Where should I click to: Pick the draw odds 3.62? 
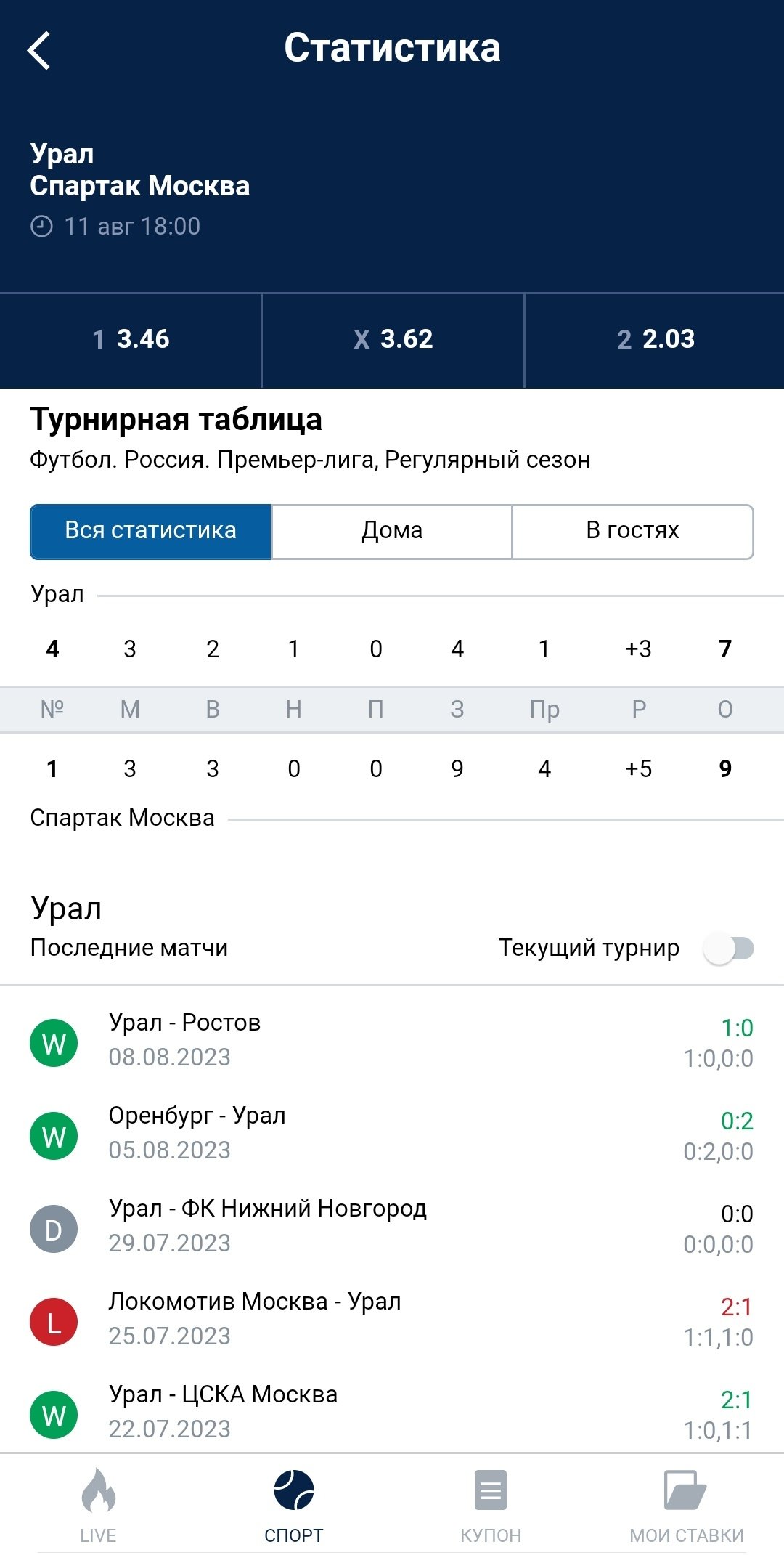(x=393, y=340)
